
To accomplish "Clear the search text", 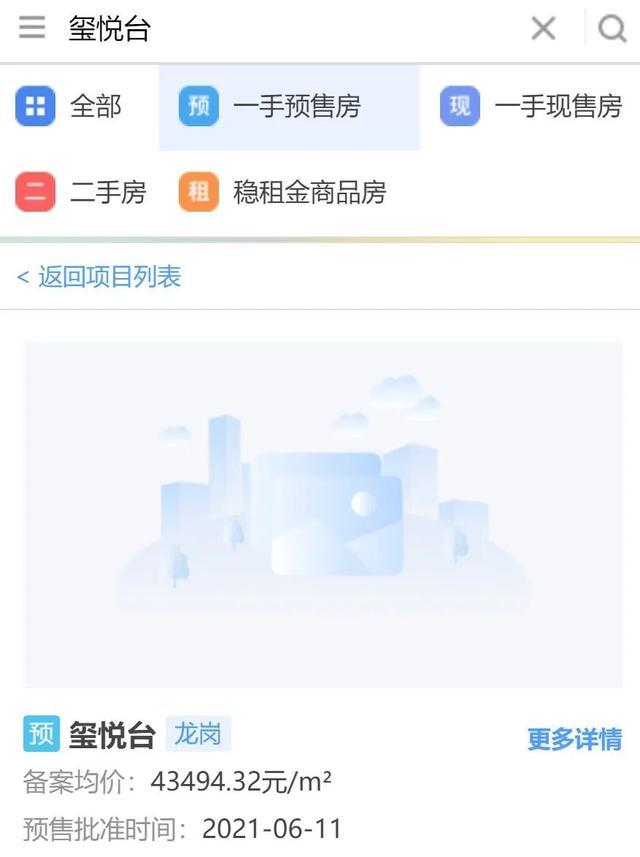I will click(543, 28).
